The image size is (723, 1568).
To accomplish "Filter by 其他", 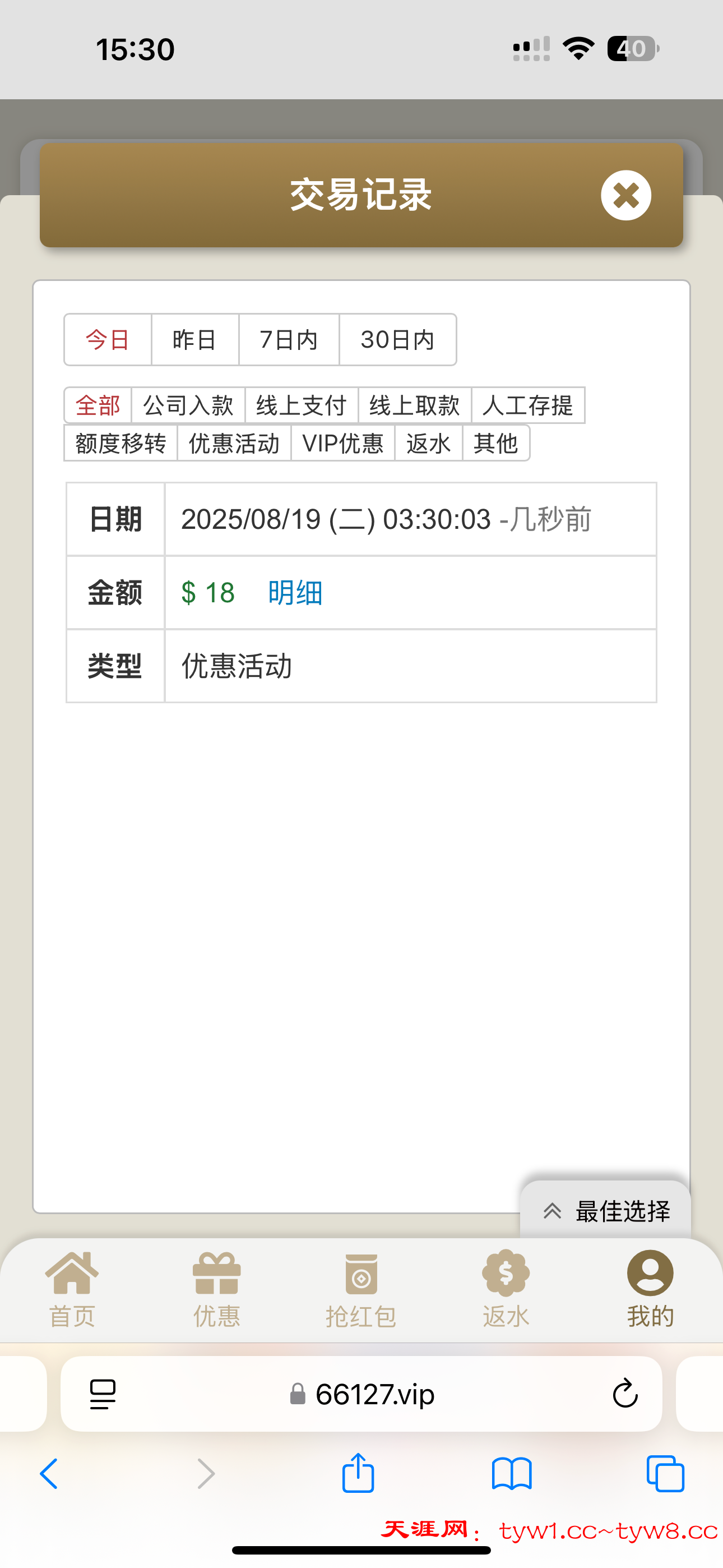I will pyautogui.click(x=495, y=443).
